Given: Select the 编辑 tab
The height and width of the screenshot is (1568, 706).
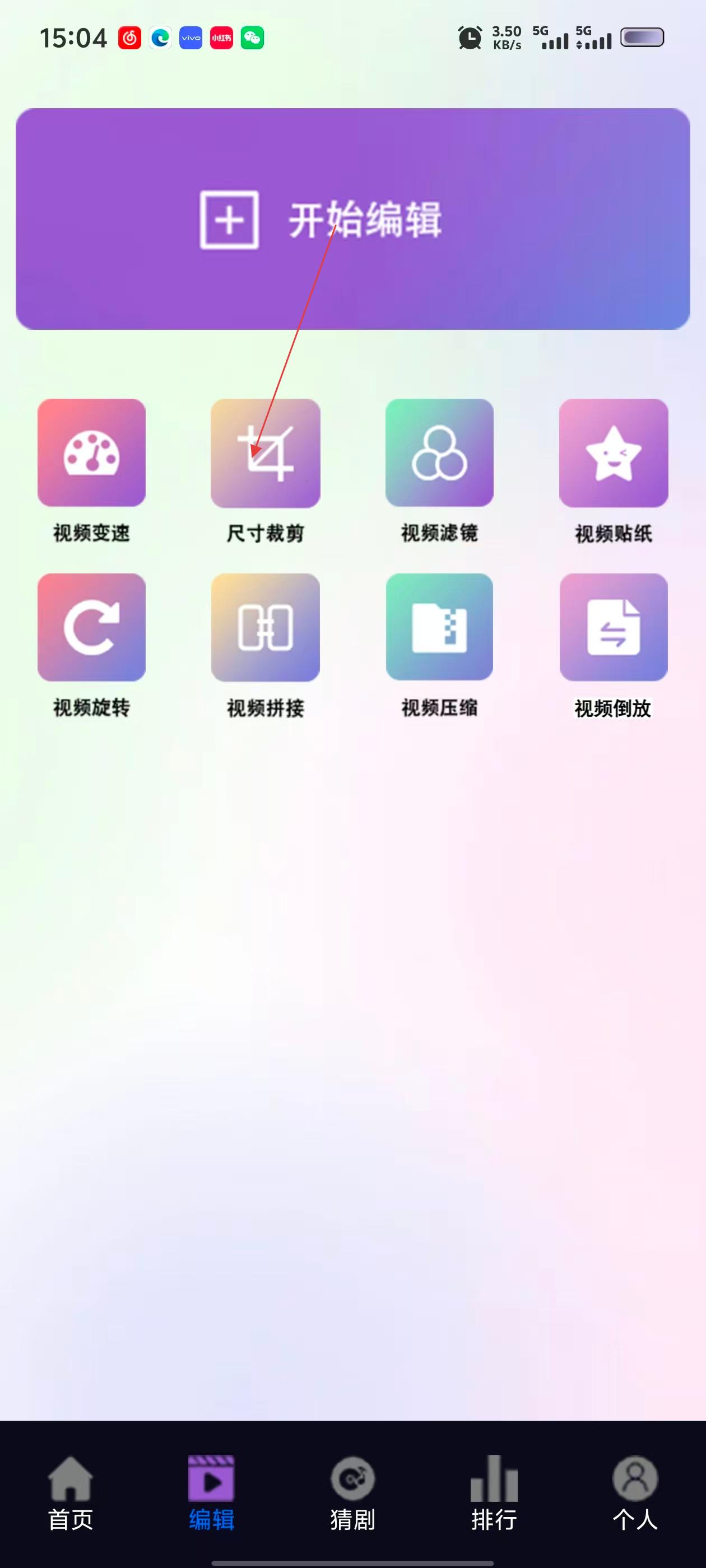Looking at the screenshot, I should pyautogui.click(x=211, y=1493).
